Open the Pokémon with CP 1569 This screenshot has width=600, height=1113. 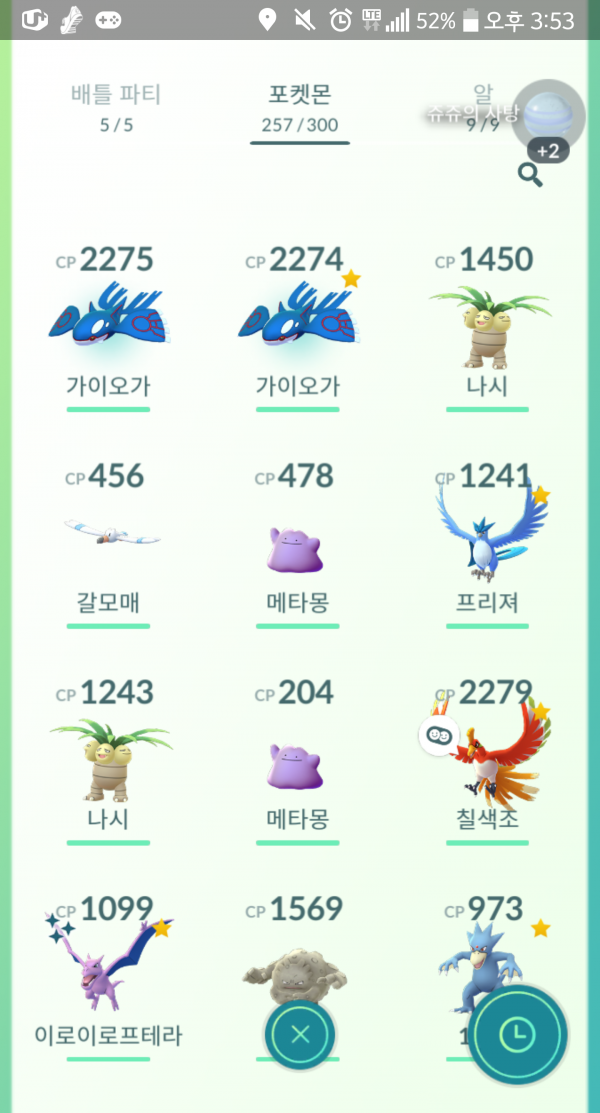298,960
